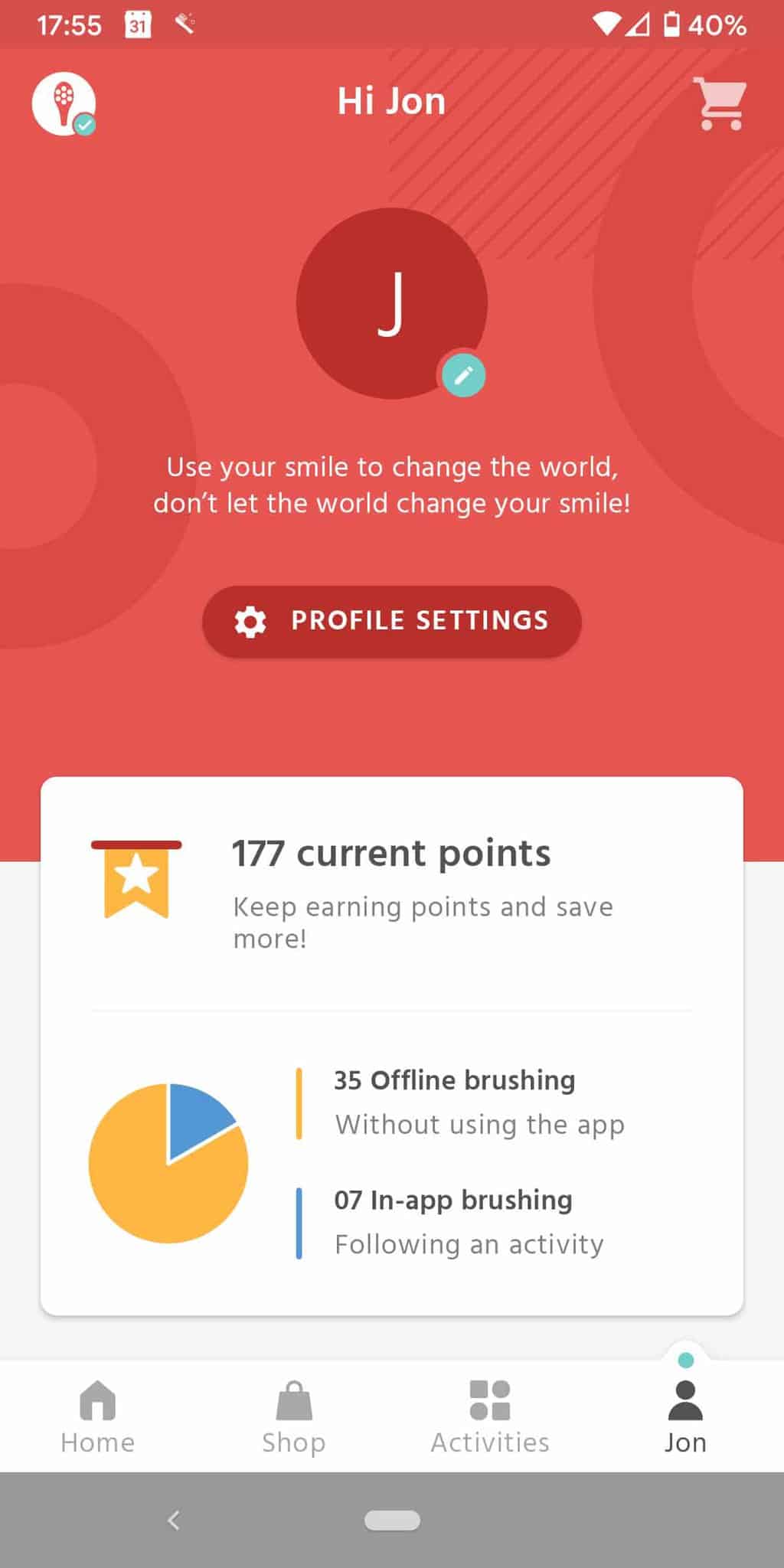The width and height of the screenshot is (784, 1568).
Task: Tap the toothbrush connection icon
Action: tap(64, 103)
